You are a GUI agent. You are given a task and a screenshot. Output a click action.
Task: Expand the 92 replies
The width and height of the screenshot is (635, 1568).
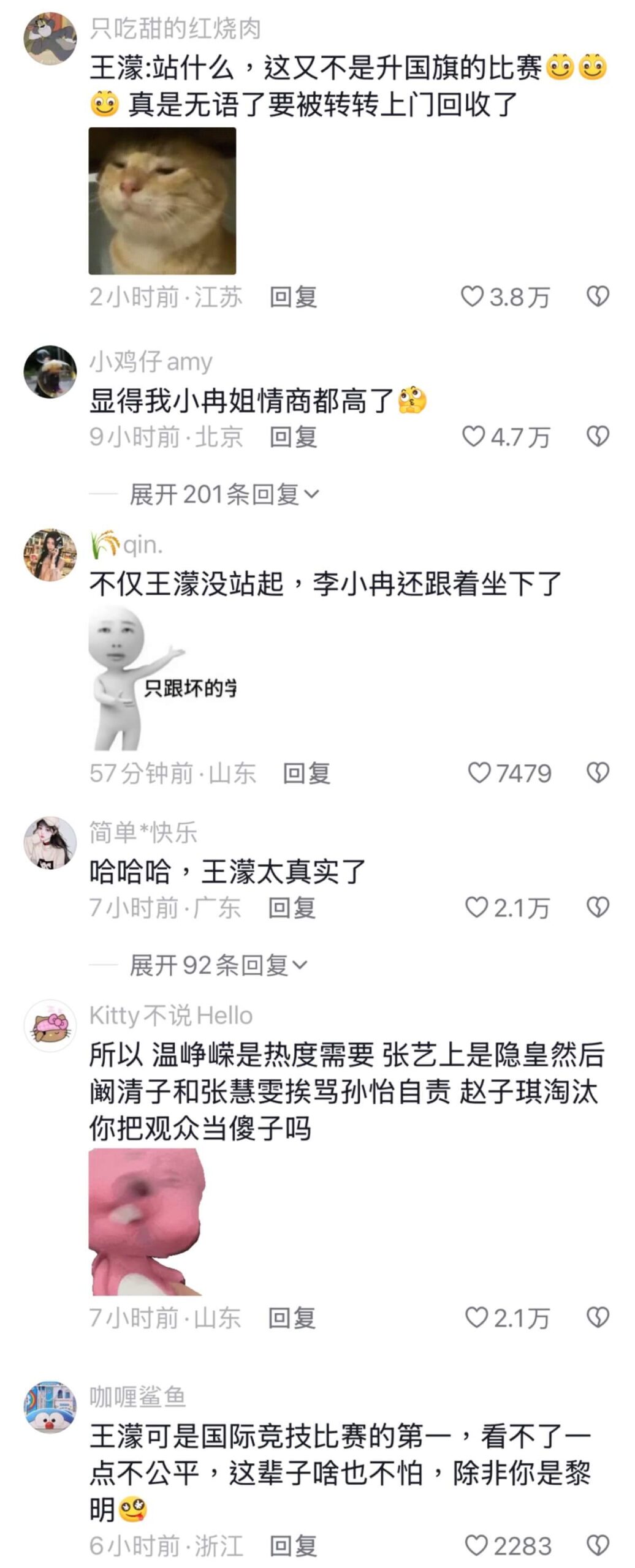pyautogui.click(x=218, y=965)
